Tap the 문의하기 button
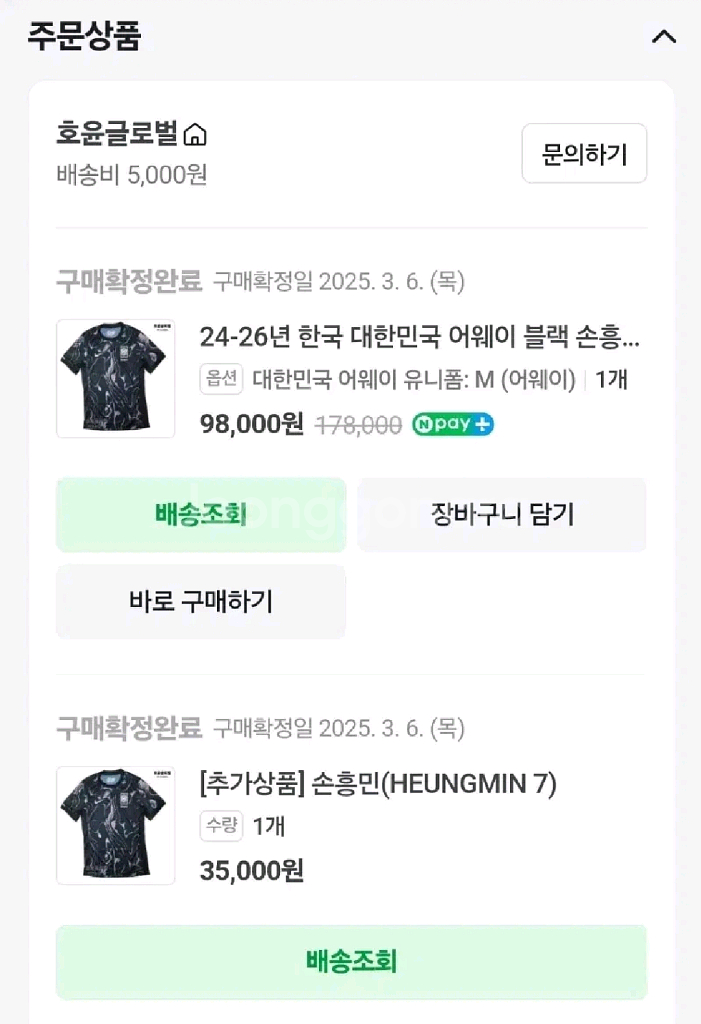The image size is (701, 1024). coord(584,154)
